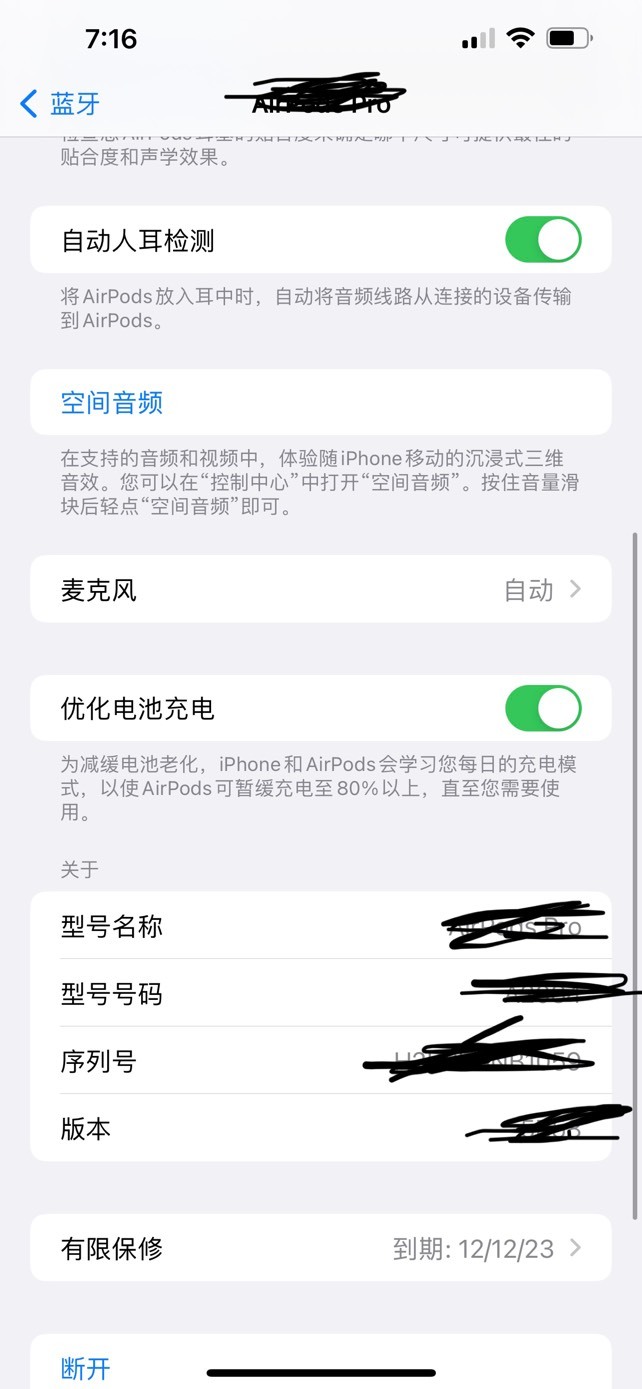The width and height of the screenshot is (642, 1389).
Task: Go back to 蓝牙 settings
Action: (x=60, y=102)
